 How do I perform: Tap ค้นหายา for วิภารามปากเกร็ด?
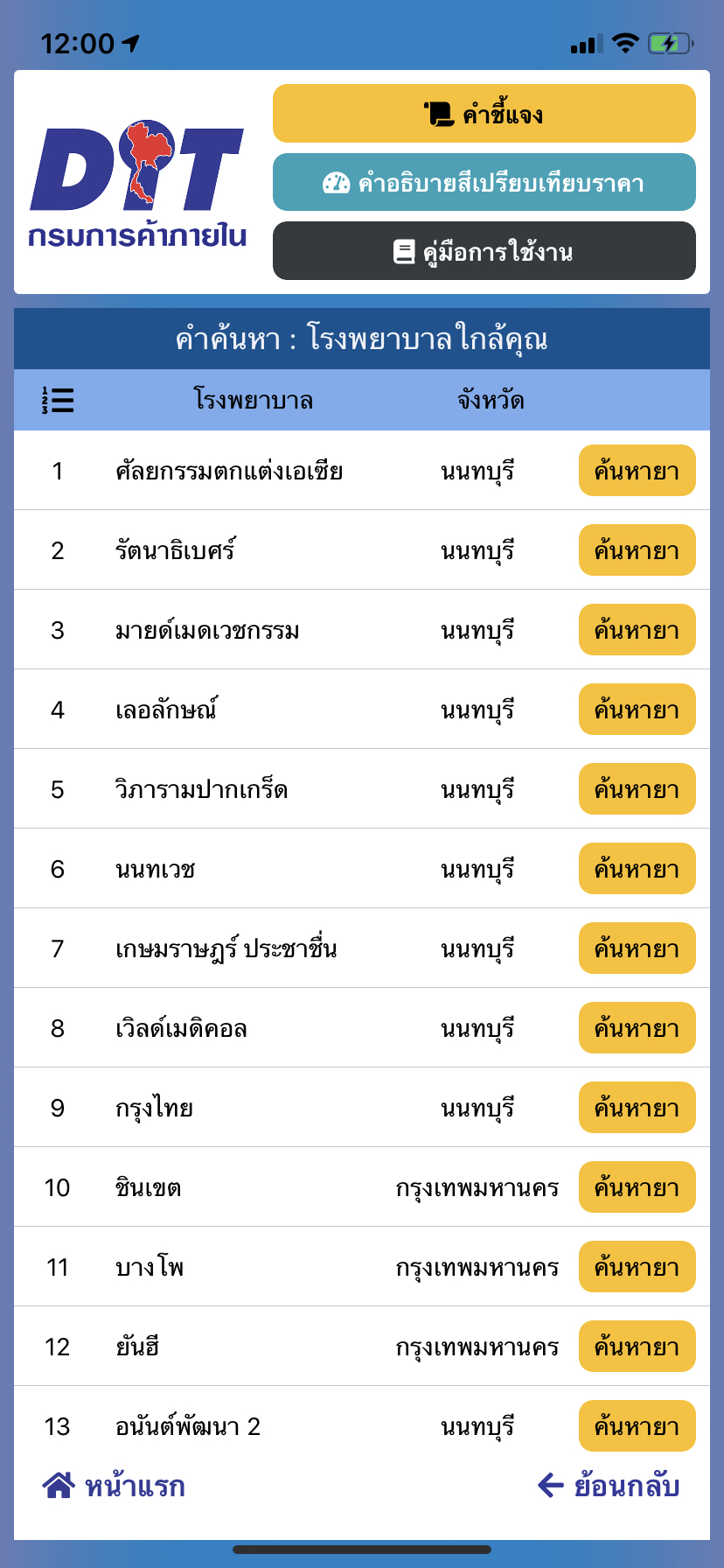pos(637,789)
